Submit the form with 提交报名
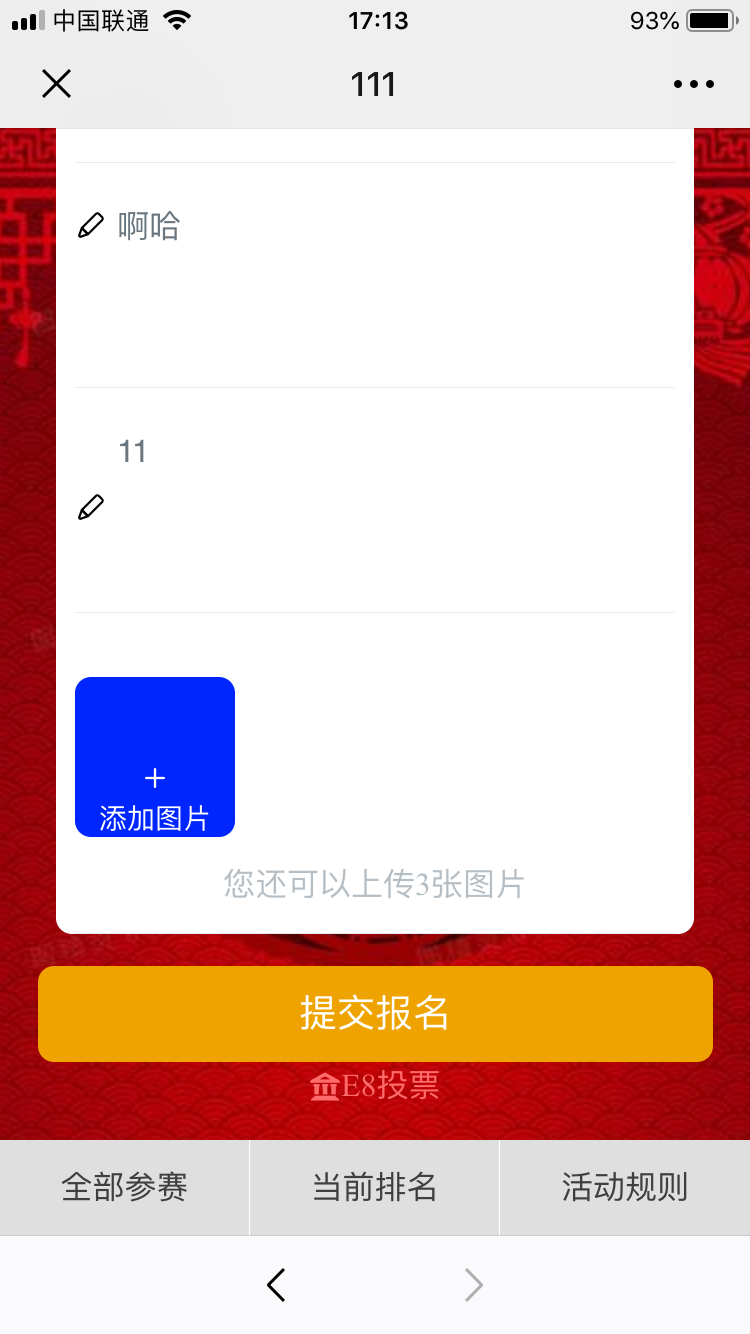 pyautogui.click(x=375, y=1013)
